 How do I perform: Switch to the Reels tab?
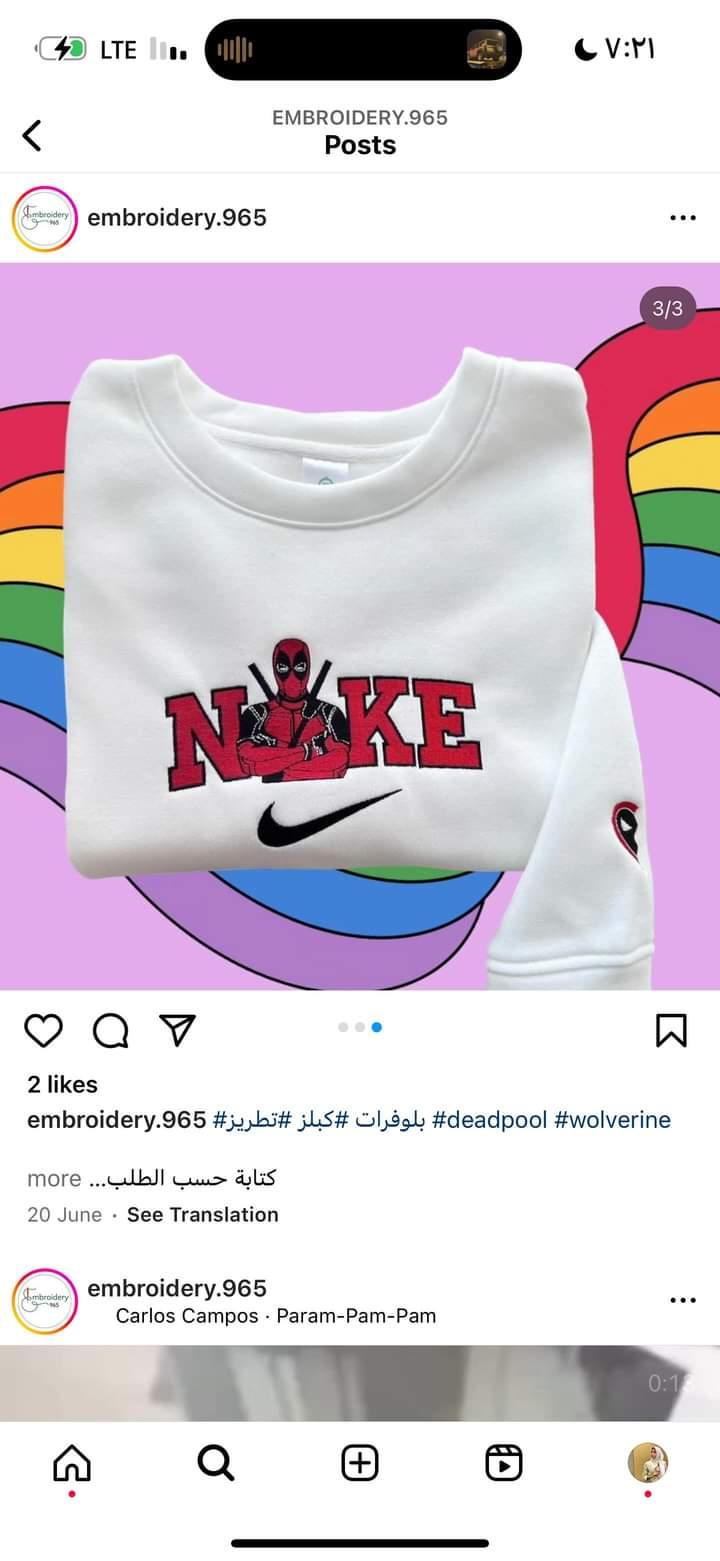504,1464
